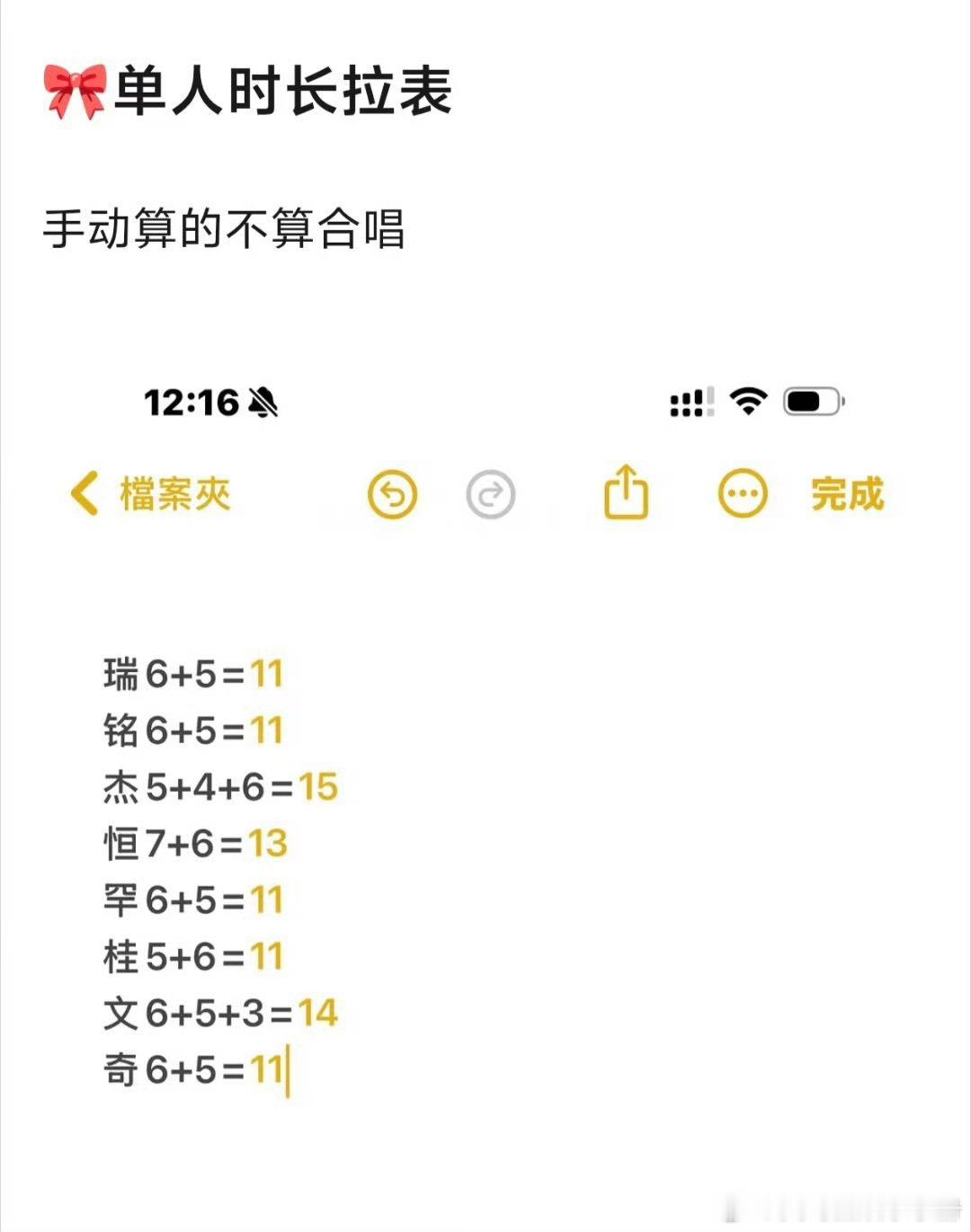Place cursor after 奇6+5=11
The image size is (971, 1232).
[288, 1068]
